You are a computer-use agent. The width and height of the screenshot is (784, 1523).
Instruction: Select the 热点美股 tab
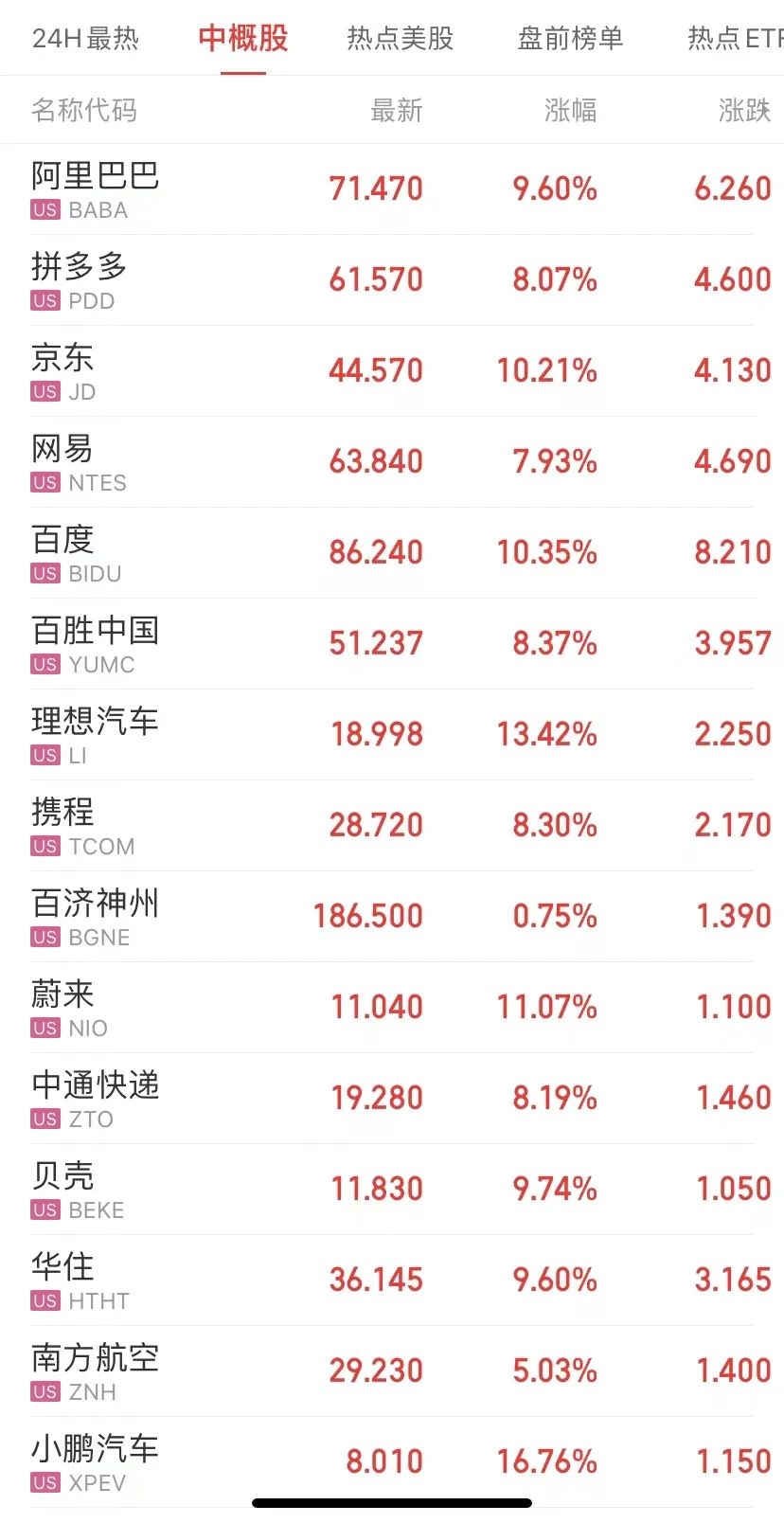tap(400, 38)
